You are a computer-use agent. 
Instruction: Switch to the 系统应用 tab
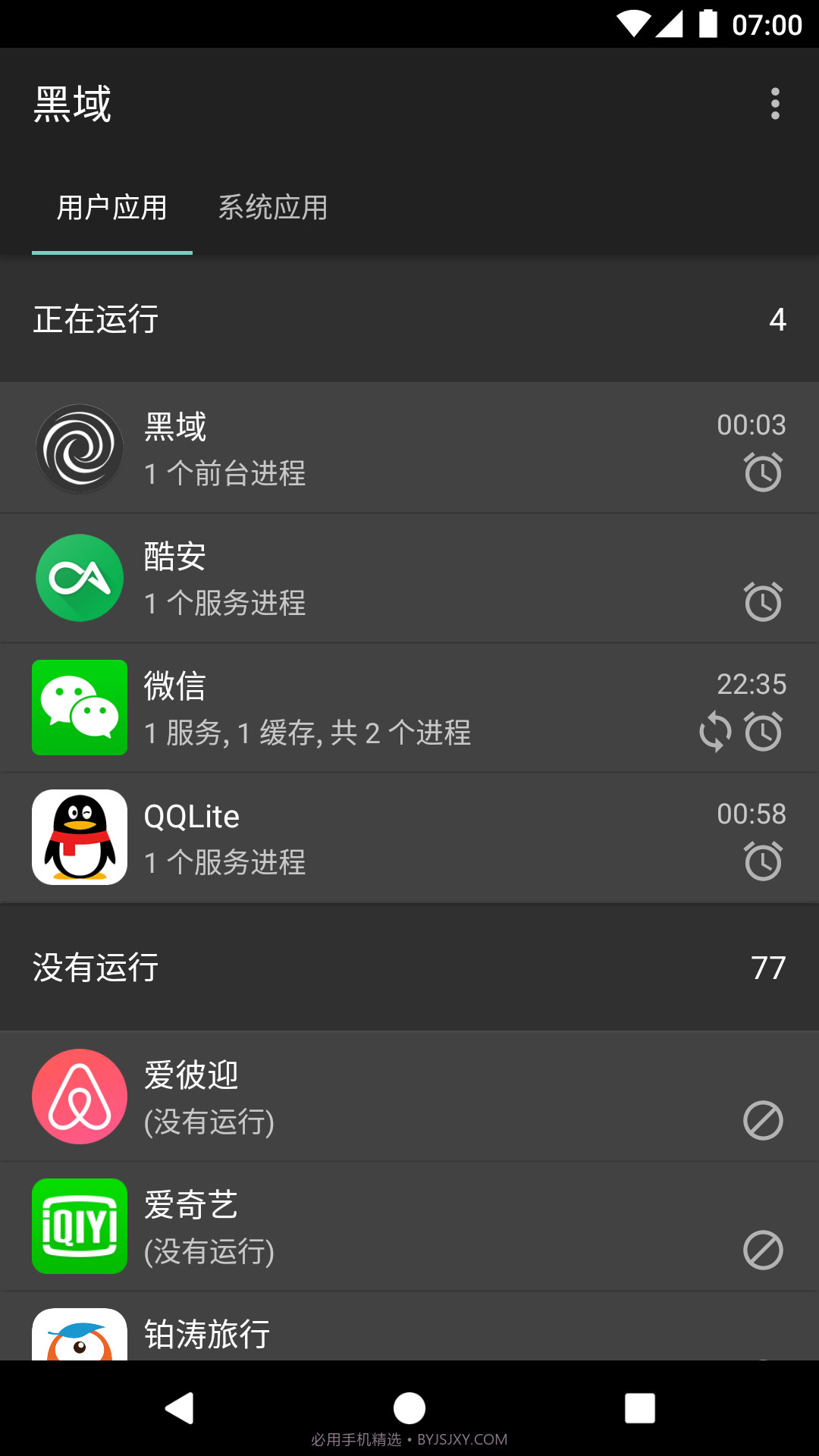coord(273,207)
